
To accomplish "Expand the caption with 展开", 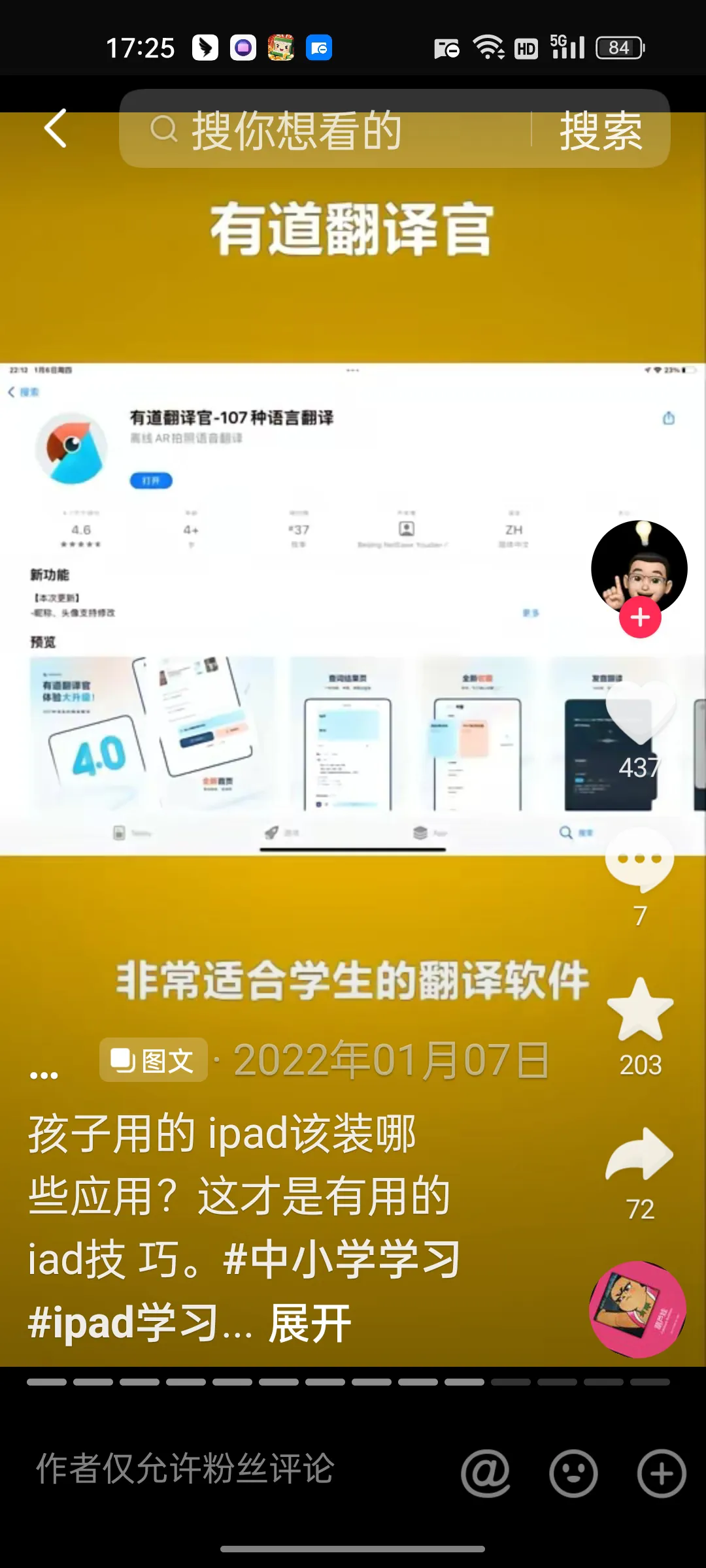I will (x=310, y=1323).
